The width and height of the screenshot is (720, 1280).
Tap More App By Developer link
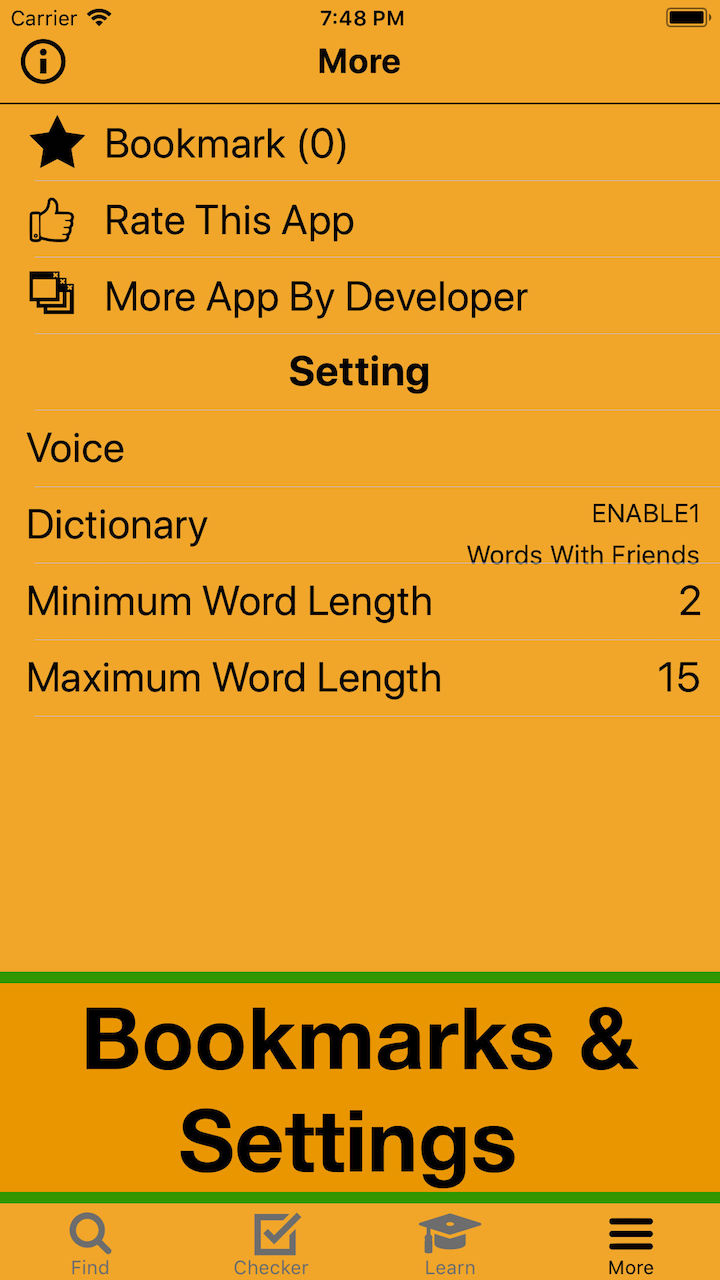[316, 295]
